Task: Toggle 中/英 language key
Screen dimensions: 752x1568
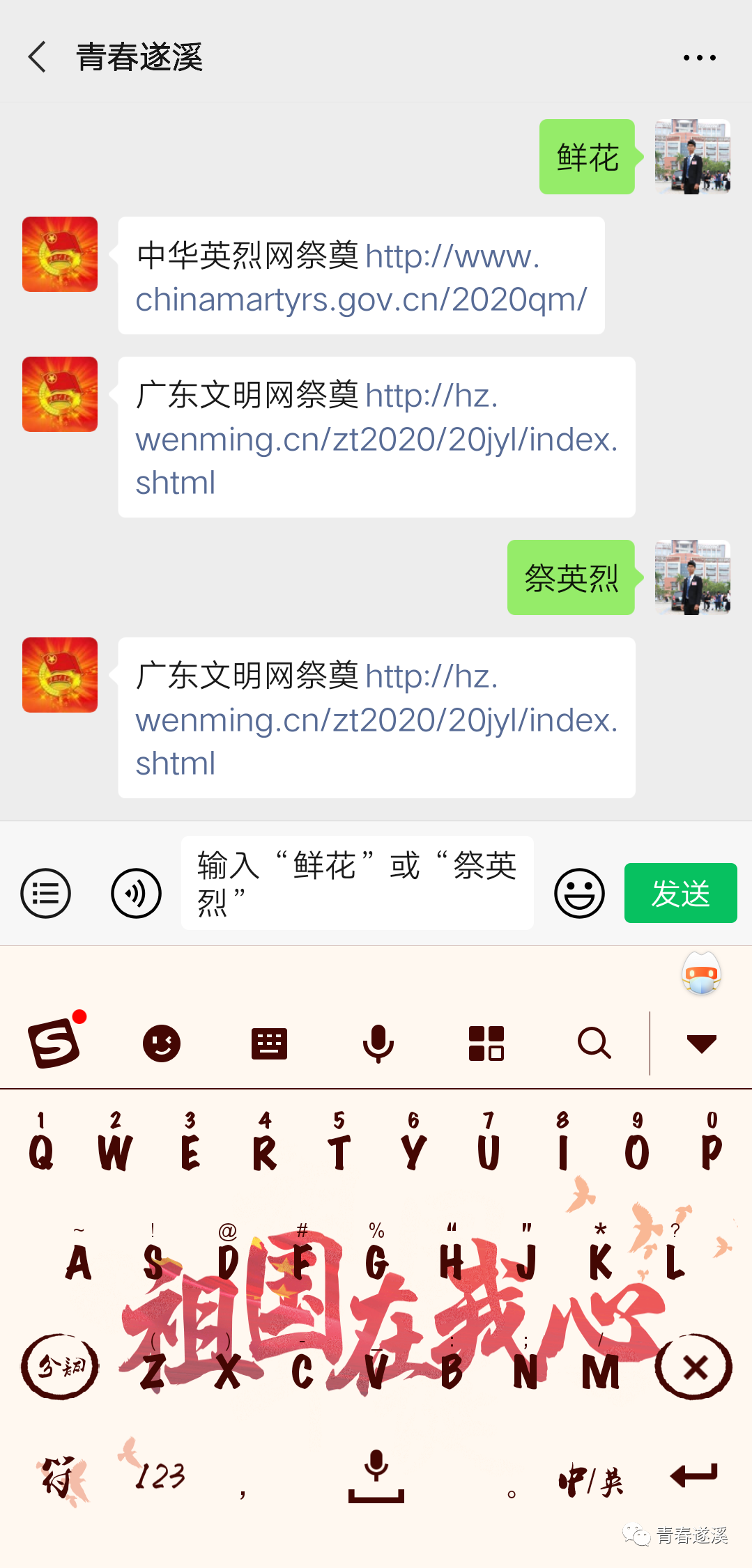Action: click(590, 1480)
